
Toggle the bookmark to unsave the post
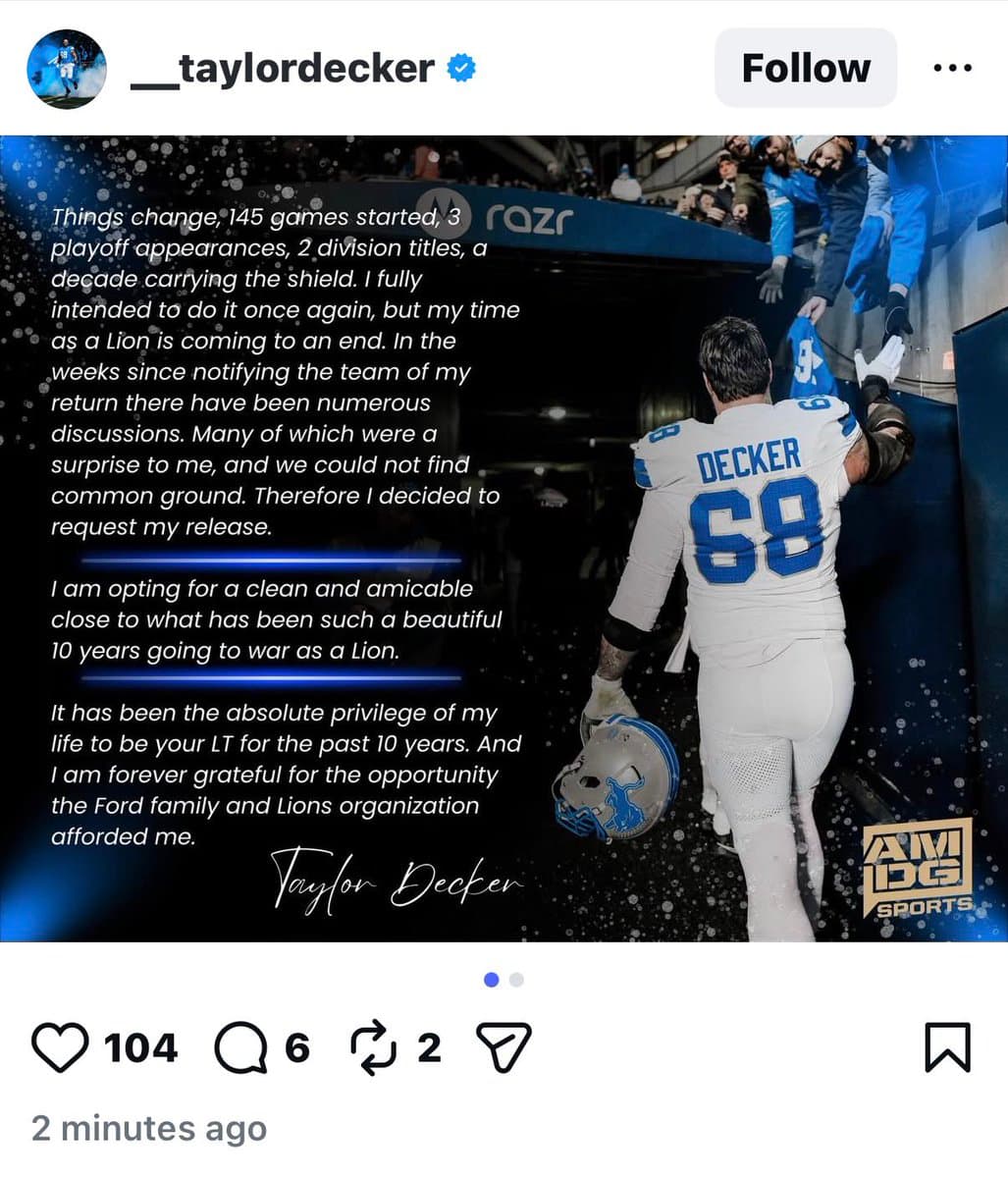point(948,1046)
